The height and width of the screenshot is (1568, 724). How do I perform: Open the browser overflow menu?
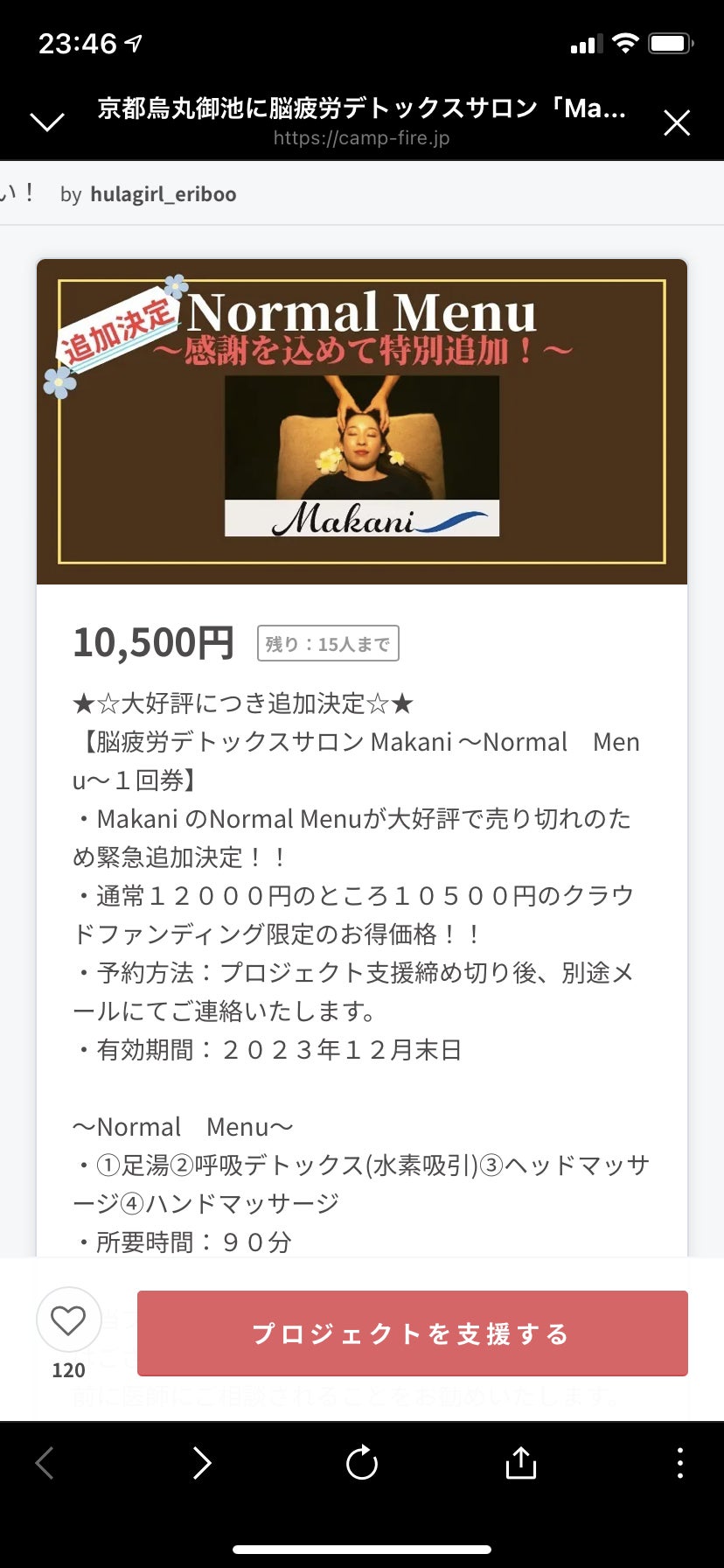coord(679,1462)
